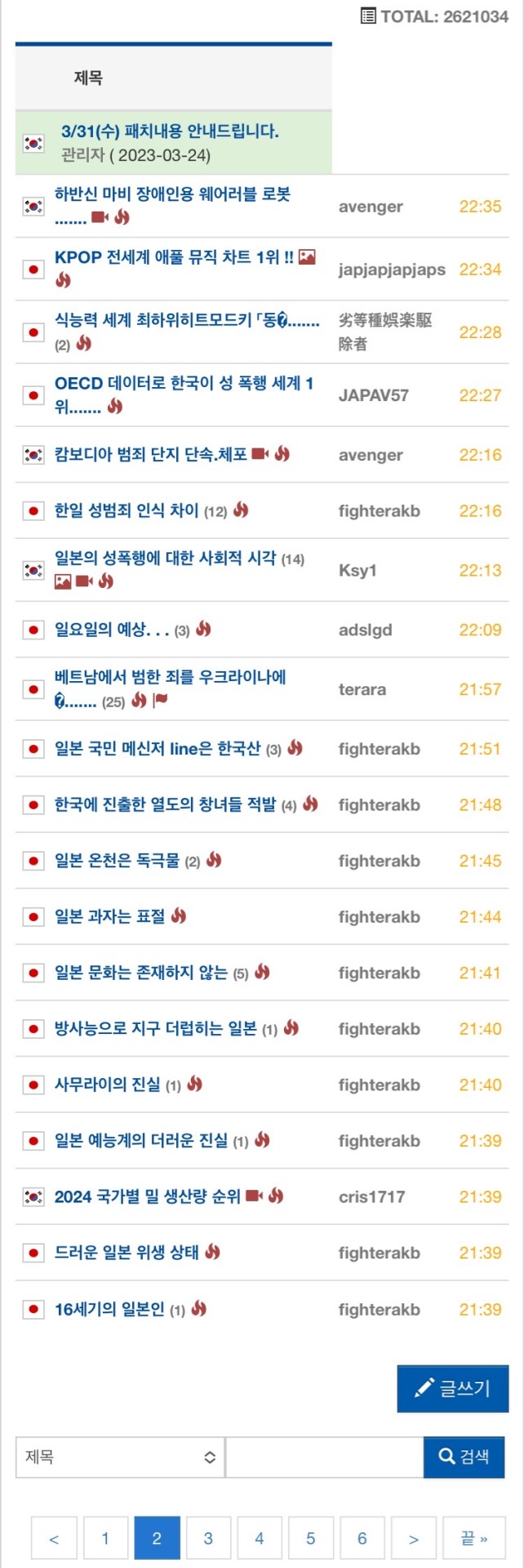The height and width of the screenshot is (1568, 524).
Task: Open the post 일요일의 예상
Action: (x=112, y=630)
